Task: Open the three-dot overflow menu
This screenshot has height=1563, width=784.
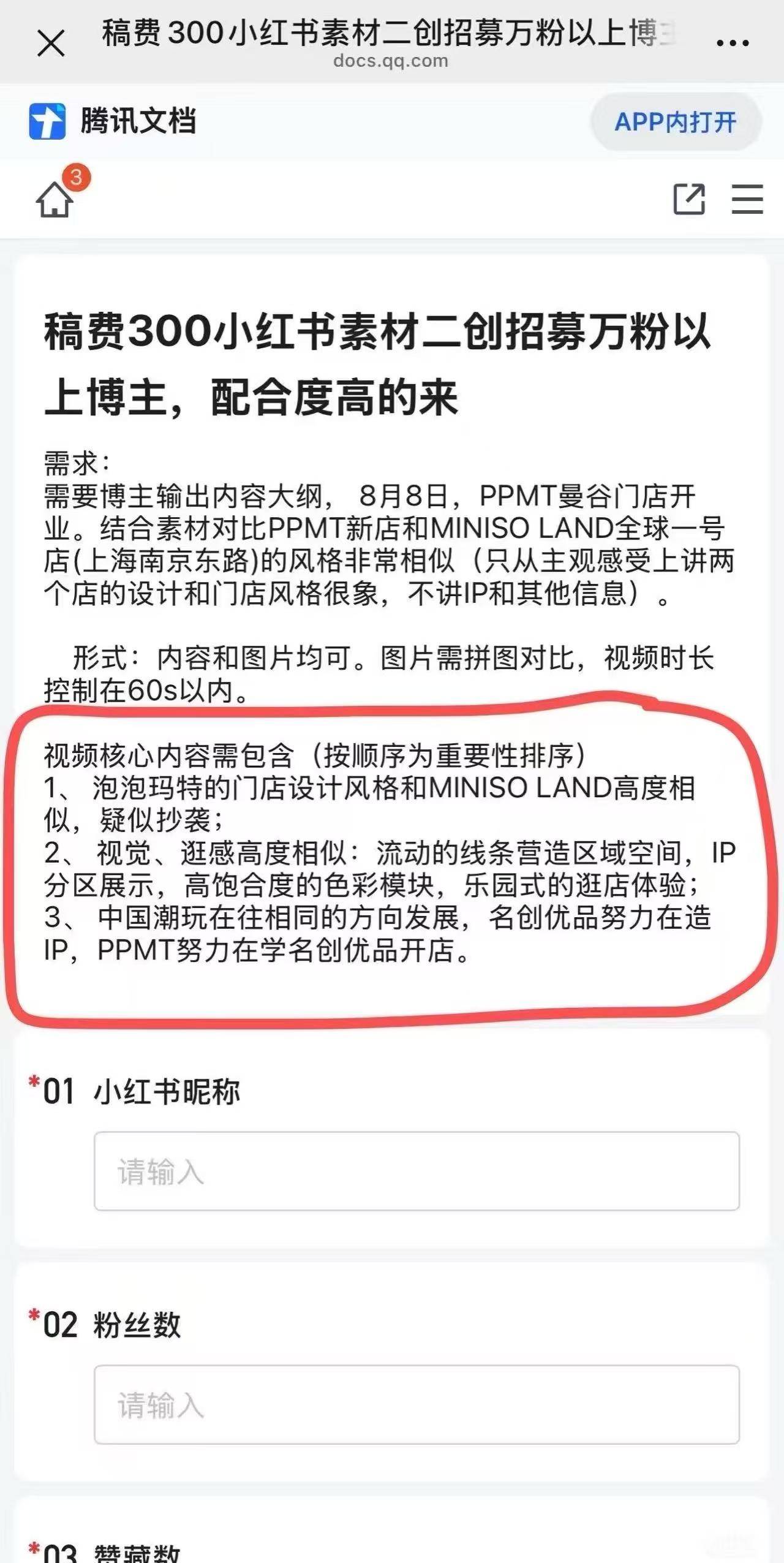Action: (x=733, y=44)
